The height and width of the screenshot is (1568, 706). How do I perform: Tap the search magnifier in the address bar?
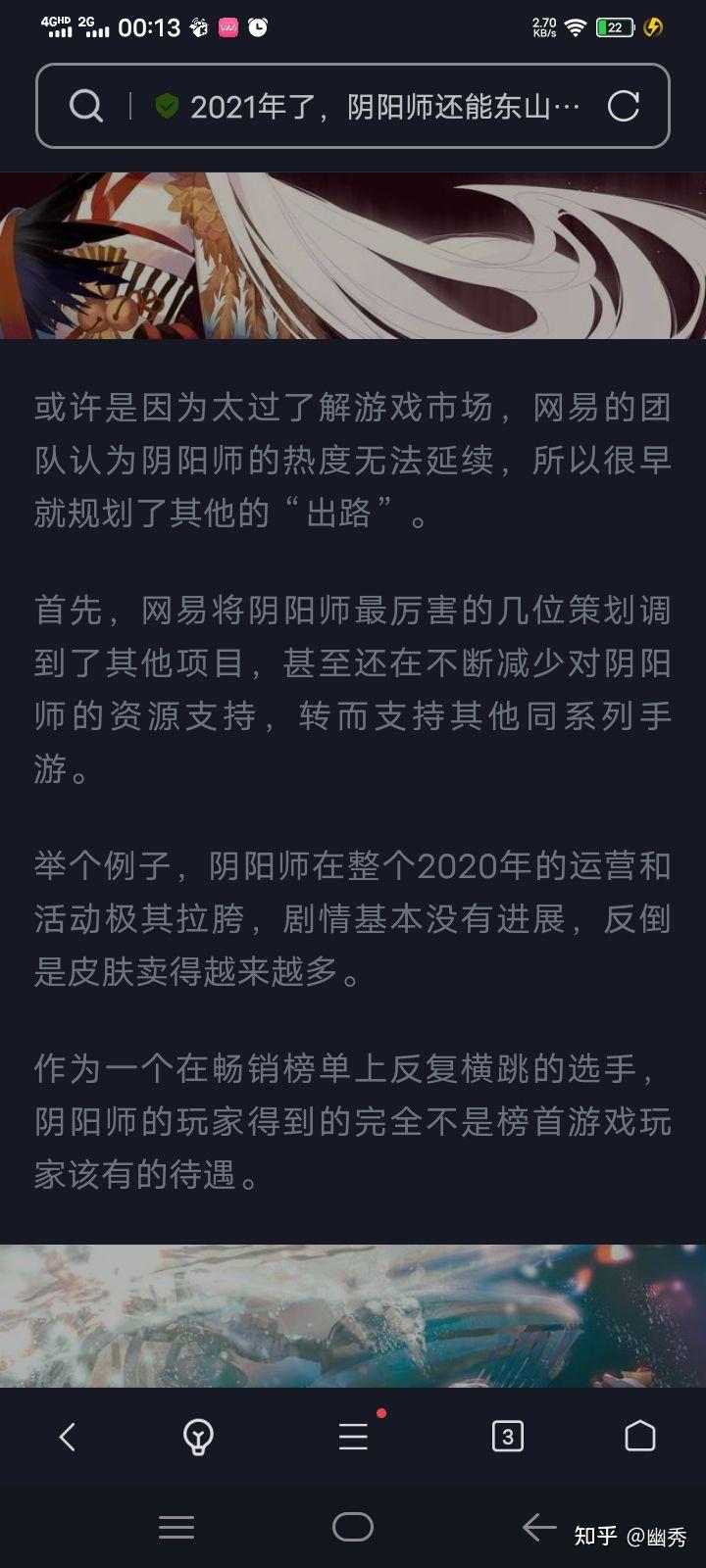click(x=86, y=106)
